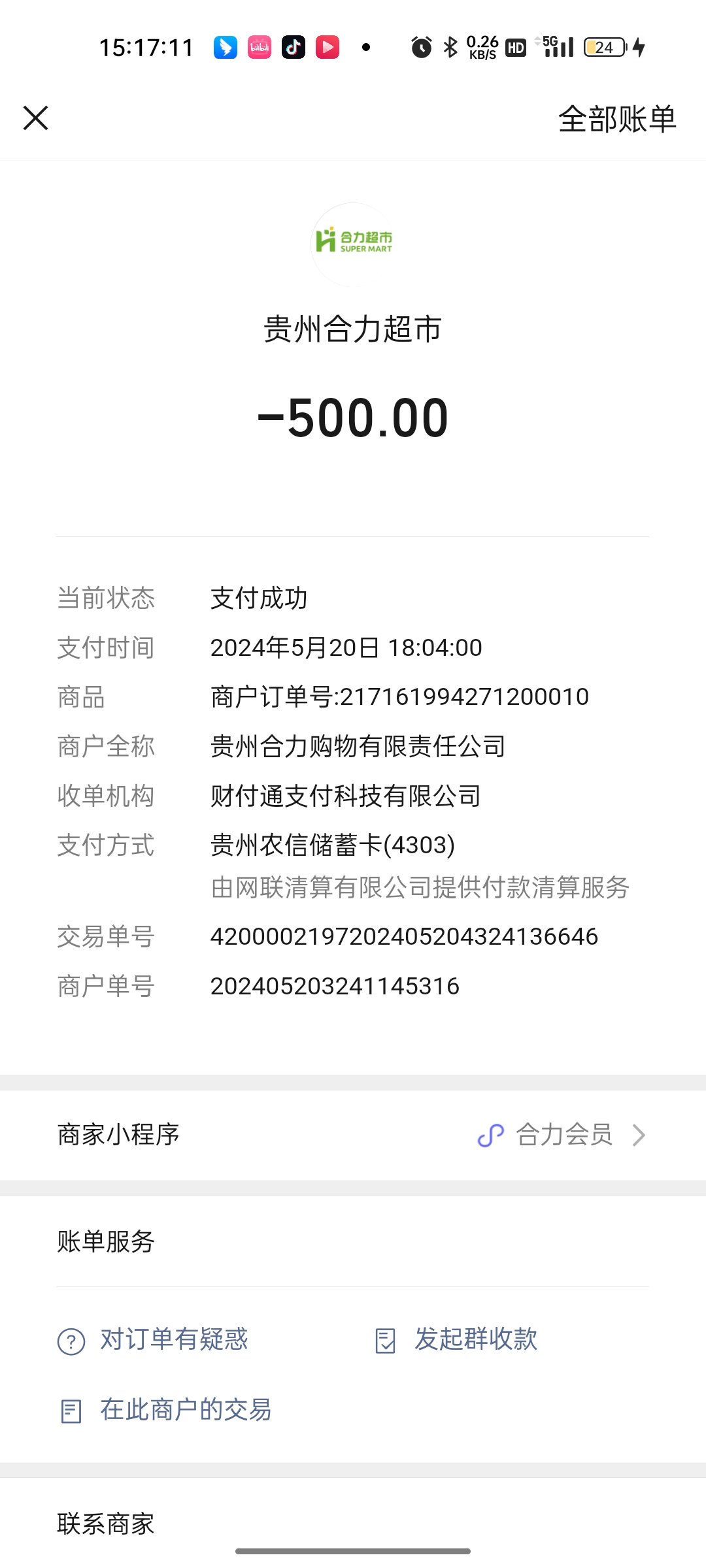This screenshot has height=1568, width=706.
Task: Close the bill detail page
Action: point(36,118)
